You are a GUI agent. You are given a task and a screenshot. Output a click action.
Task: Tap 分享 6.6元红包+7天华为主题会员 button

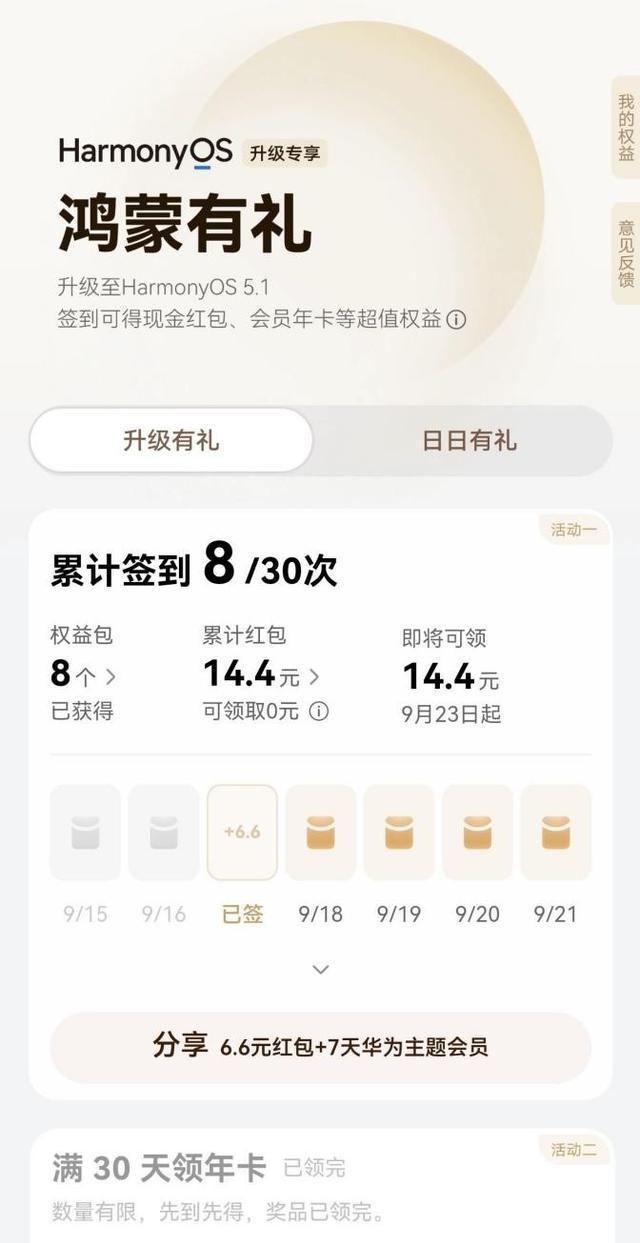320,1047
